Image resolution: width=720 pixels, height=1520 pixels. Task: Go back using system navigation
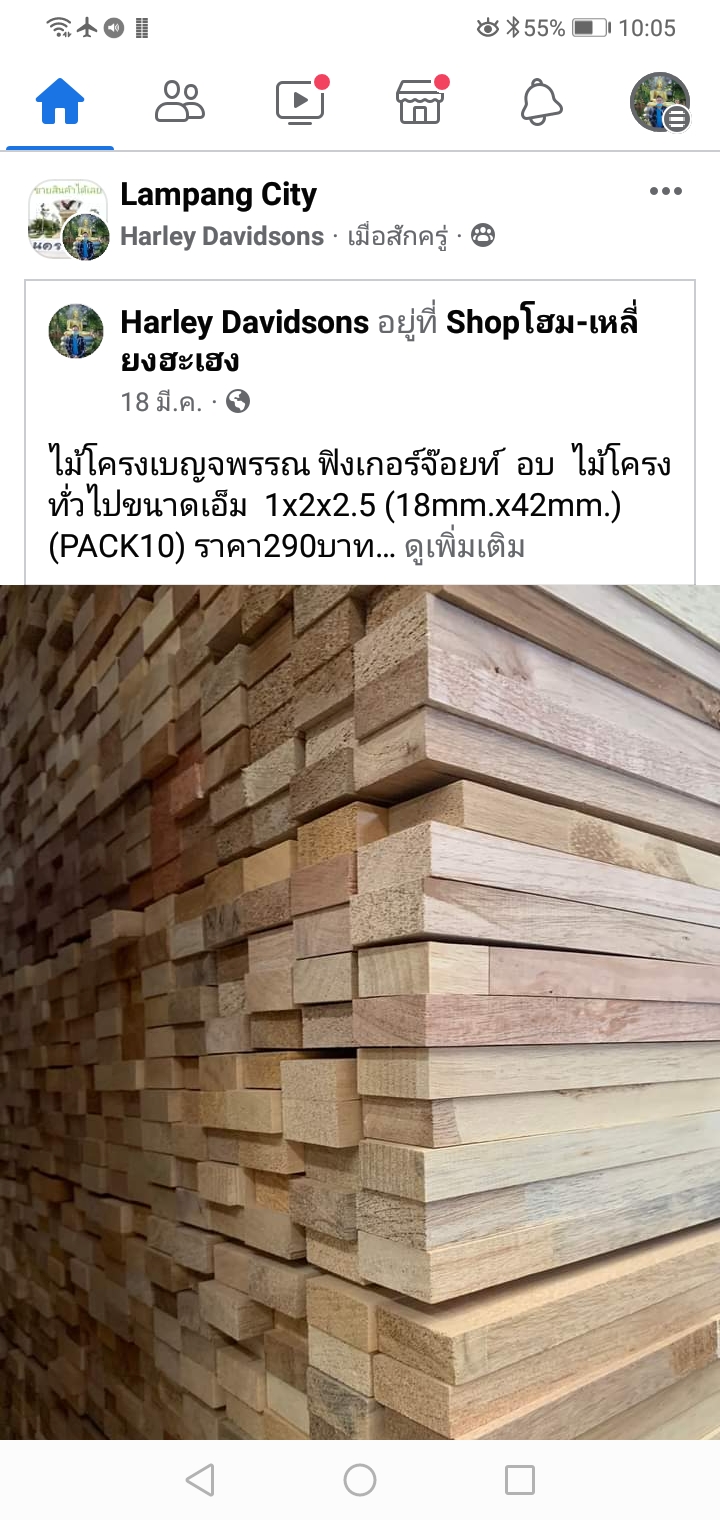[200, 1480]
